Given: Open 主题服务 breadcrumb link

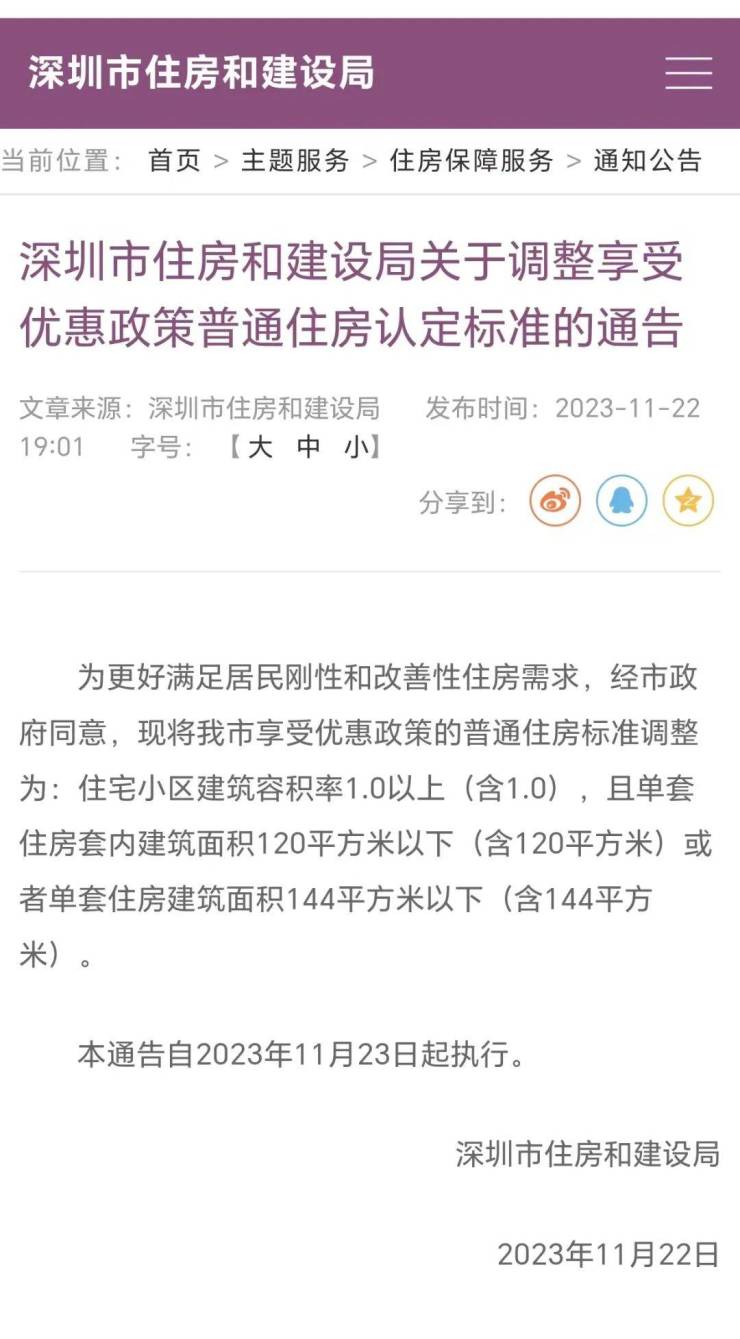Looking at the screenshot, I should pos(295,160).
